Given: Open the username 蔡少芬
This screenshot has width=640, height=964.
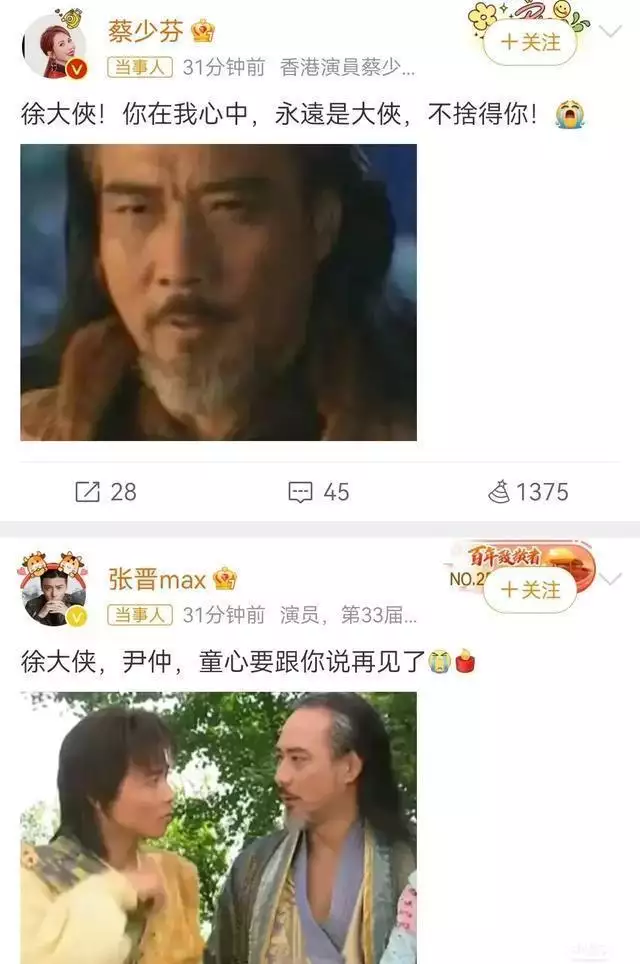Looking at the screenshot, I should coord(146,31).
